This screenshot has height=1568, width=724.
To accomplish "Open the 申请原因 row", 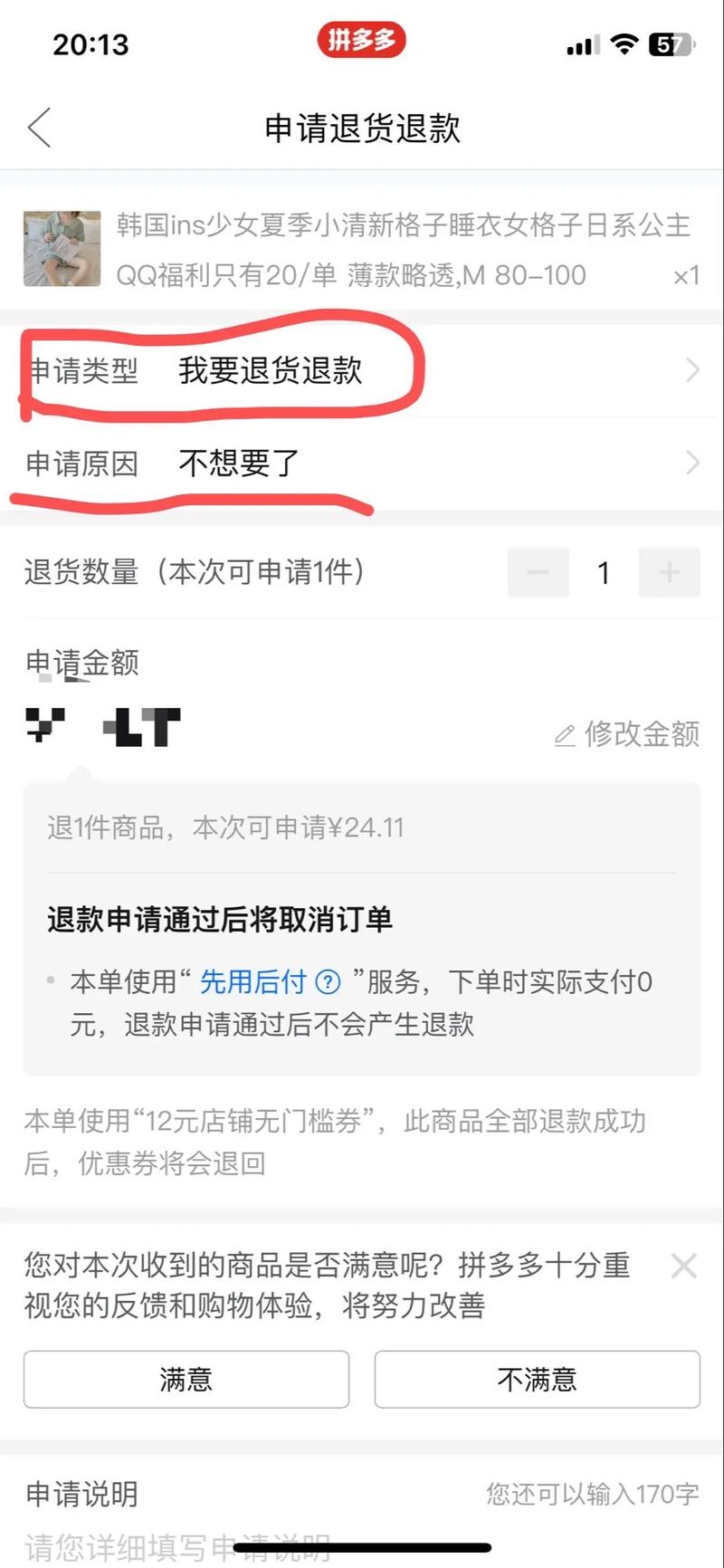I will pyautogui.click(x=362, y=464).
